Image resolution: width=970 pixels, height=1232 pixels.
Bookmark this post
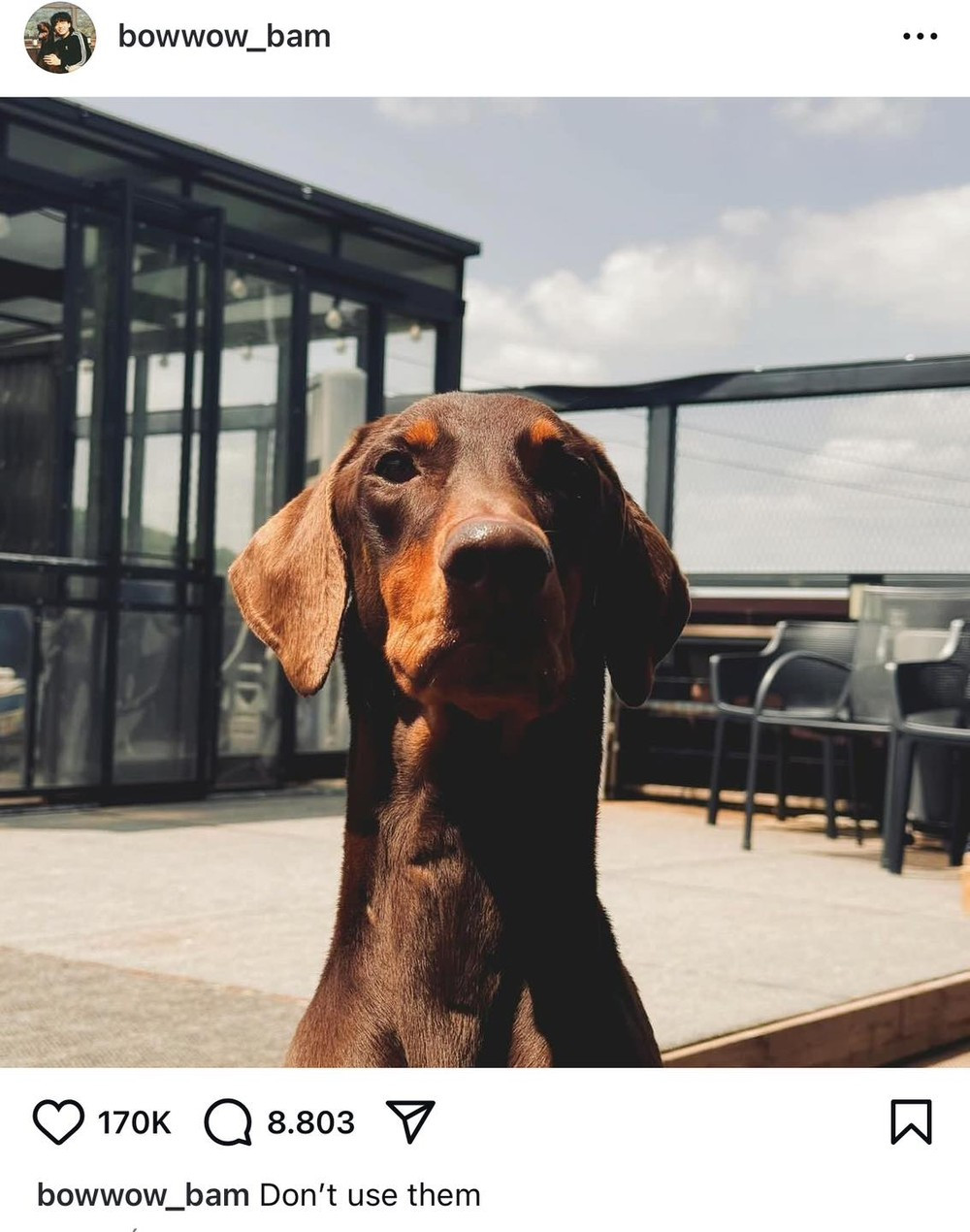(x=910, y=1122)
